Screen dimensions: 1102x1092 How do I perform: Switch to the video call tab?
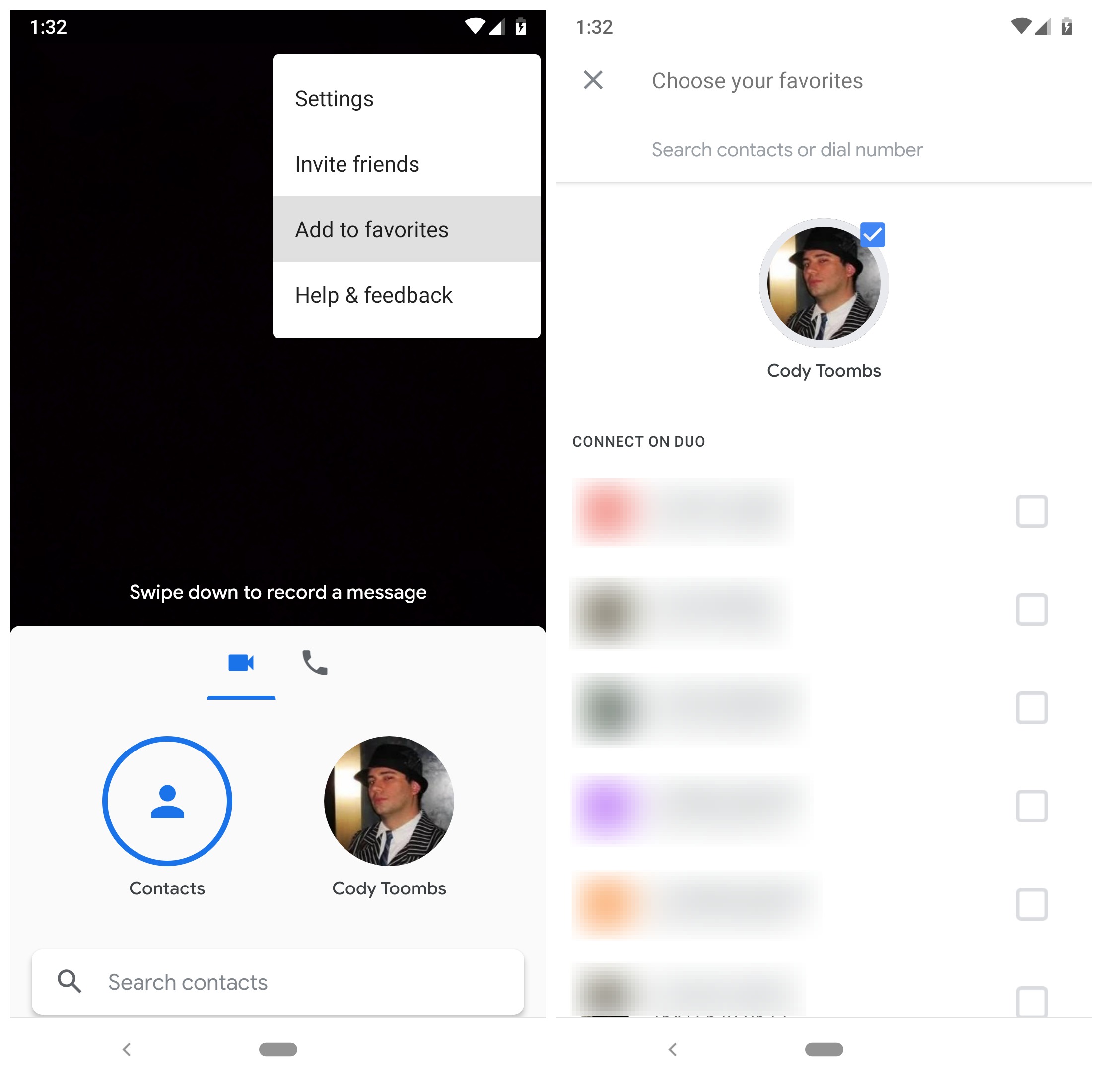pyautogui.click(x=241, y=664)
